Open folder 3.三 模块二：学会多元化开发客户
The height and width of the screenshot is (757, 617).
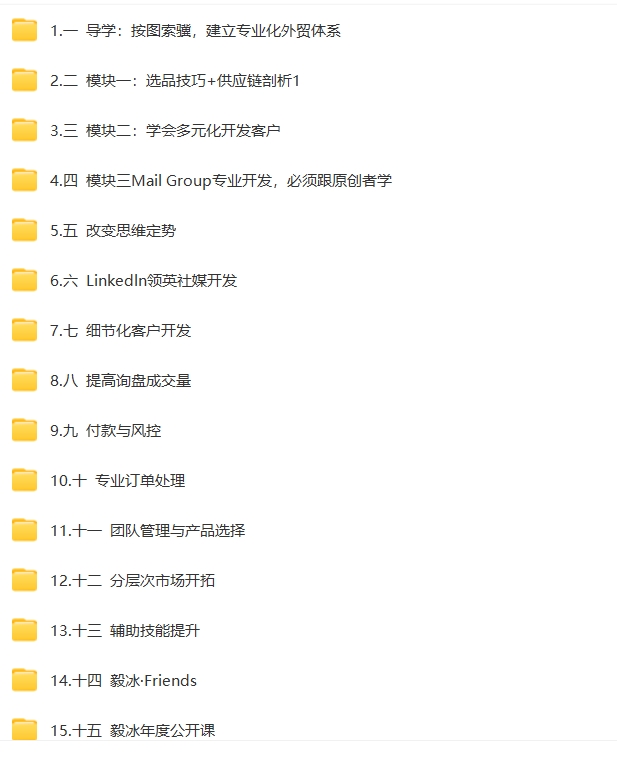click(165, 131)
